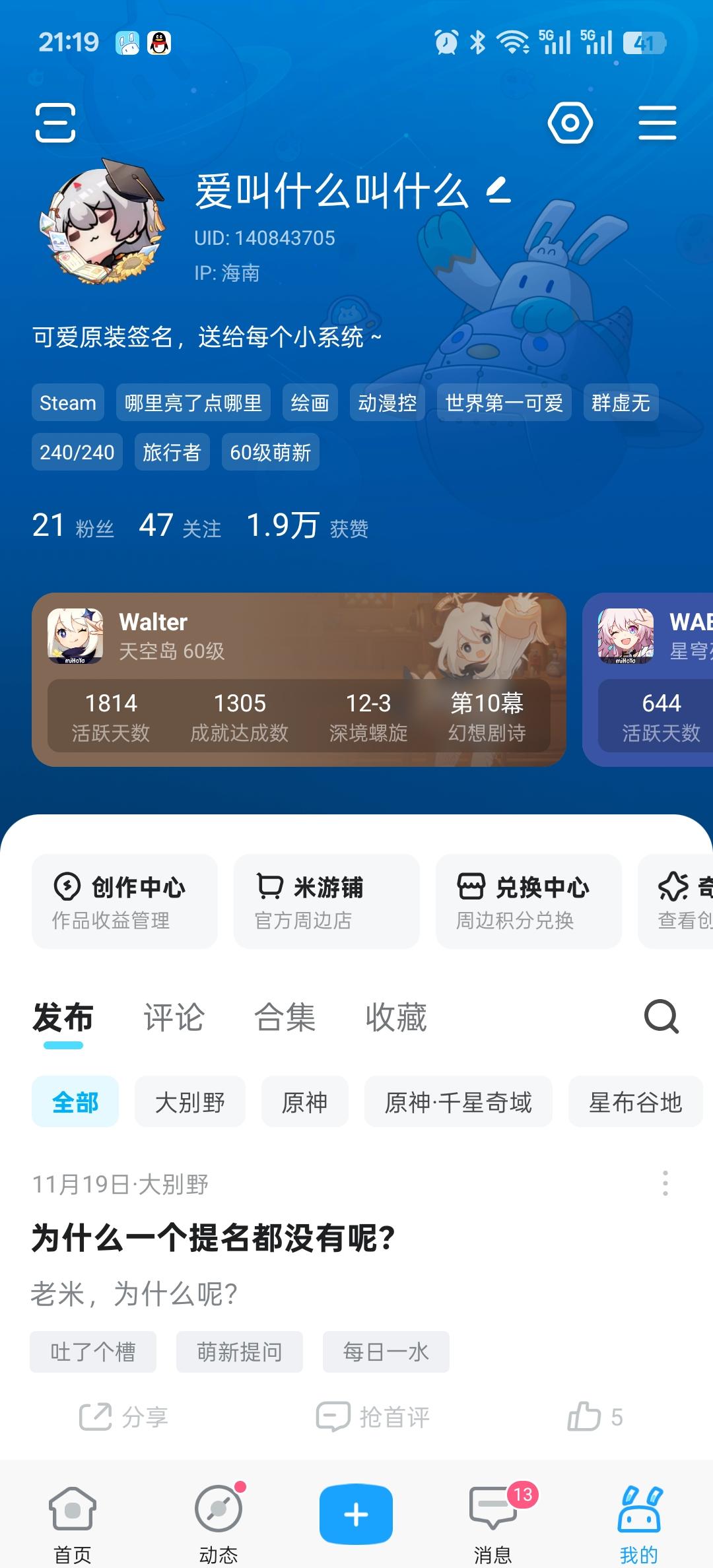Tap the search magnifier icon

pyautogui.click(x=661, y=1017)
